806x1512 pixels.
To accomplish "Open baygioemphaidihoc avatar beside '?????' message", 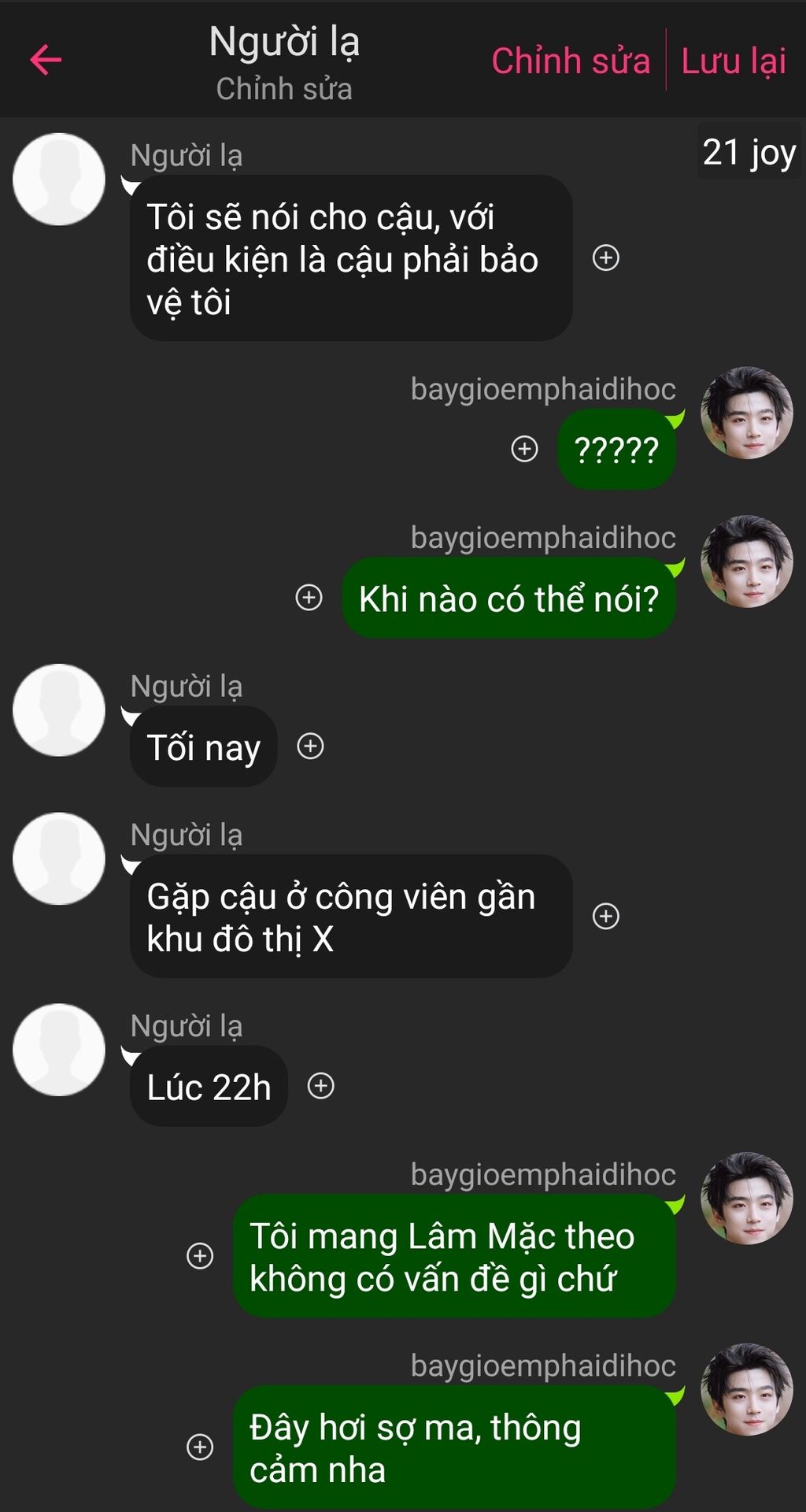I will (746, 413).
